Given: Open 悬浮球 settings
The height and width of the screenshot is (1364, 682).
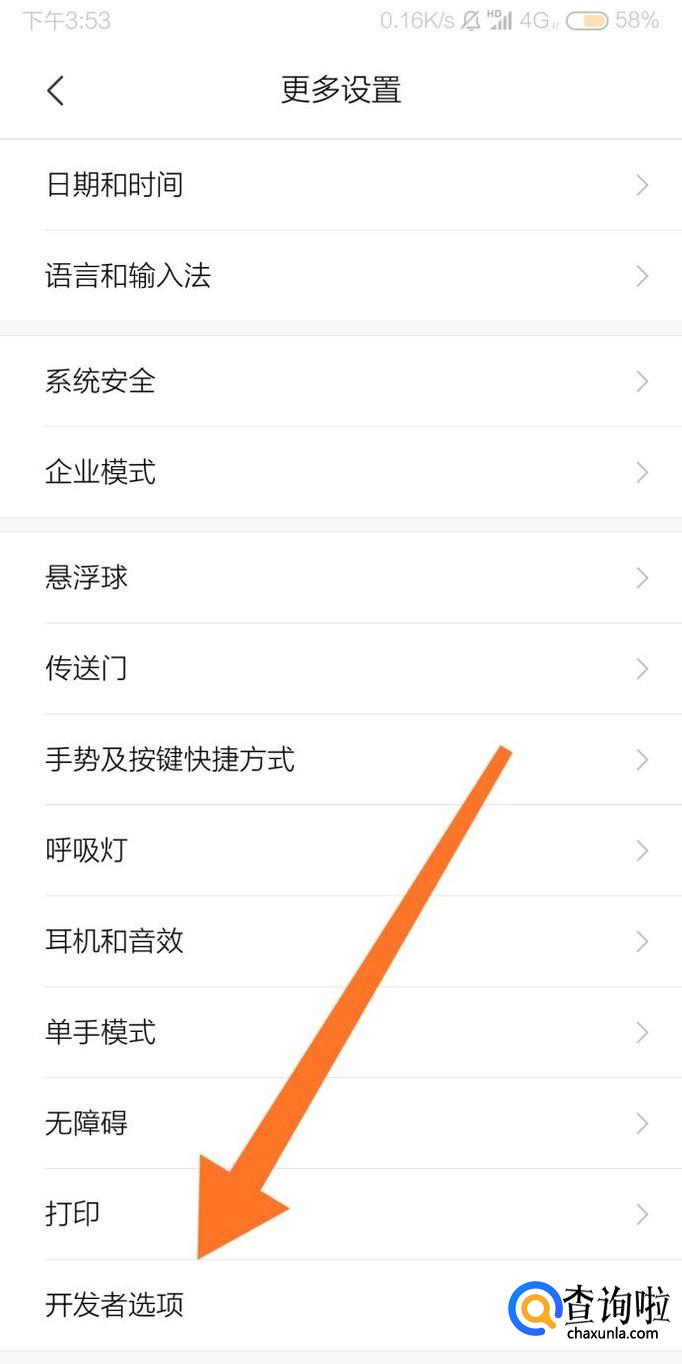Looking at the screenshot, I should point(87,578).
